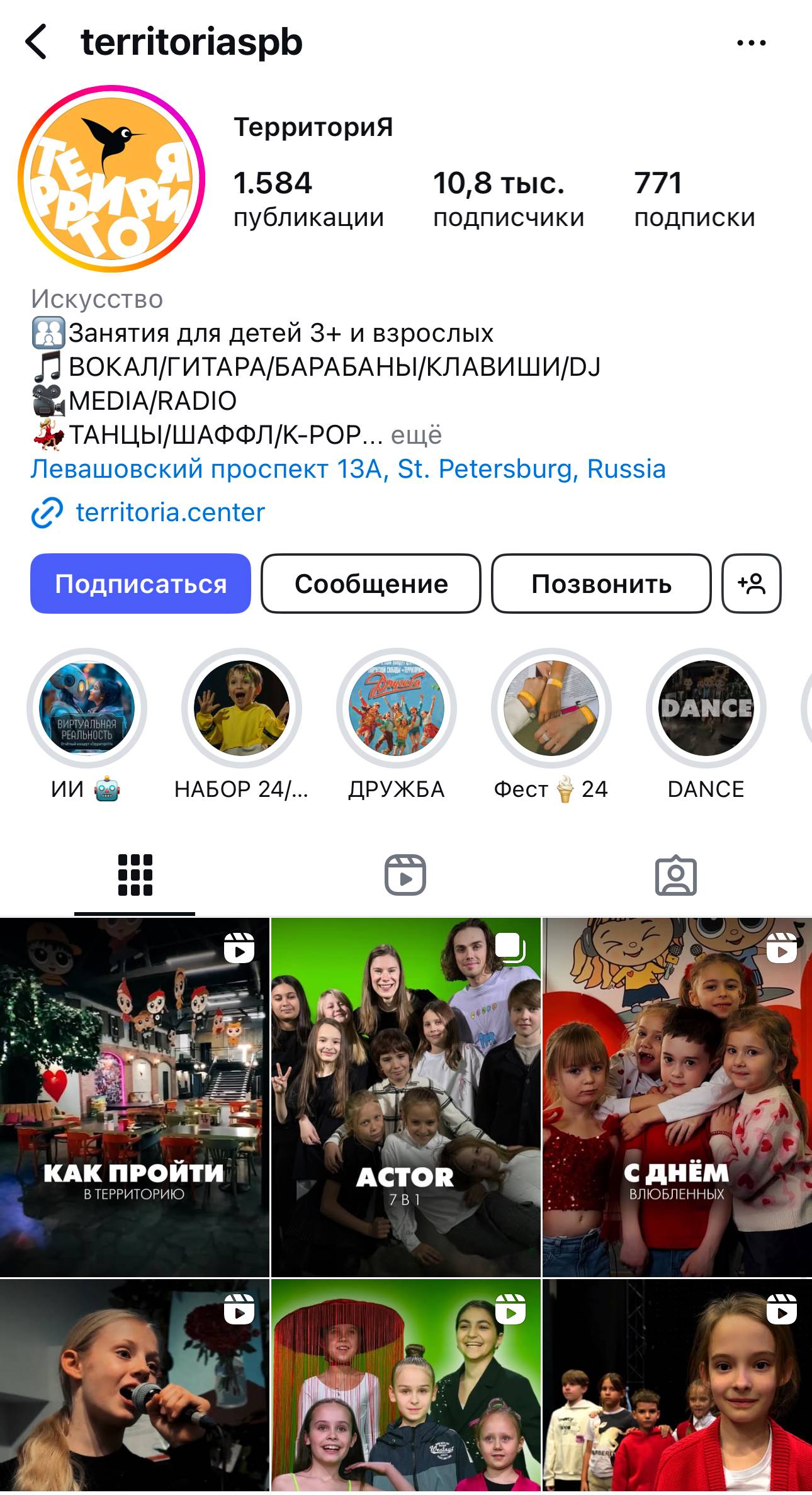812x1495 pixels.
Task: Switch to the tagged posts tab
Action: [675, 875]
